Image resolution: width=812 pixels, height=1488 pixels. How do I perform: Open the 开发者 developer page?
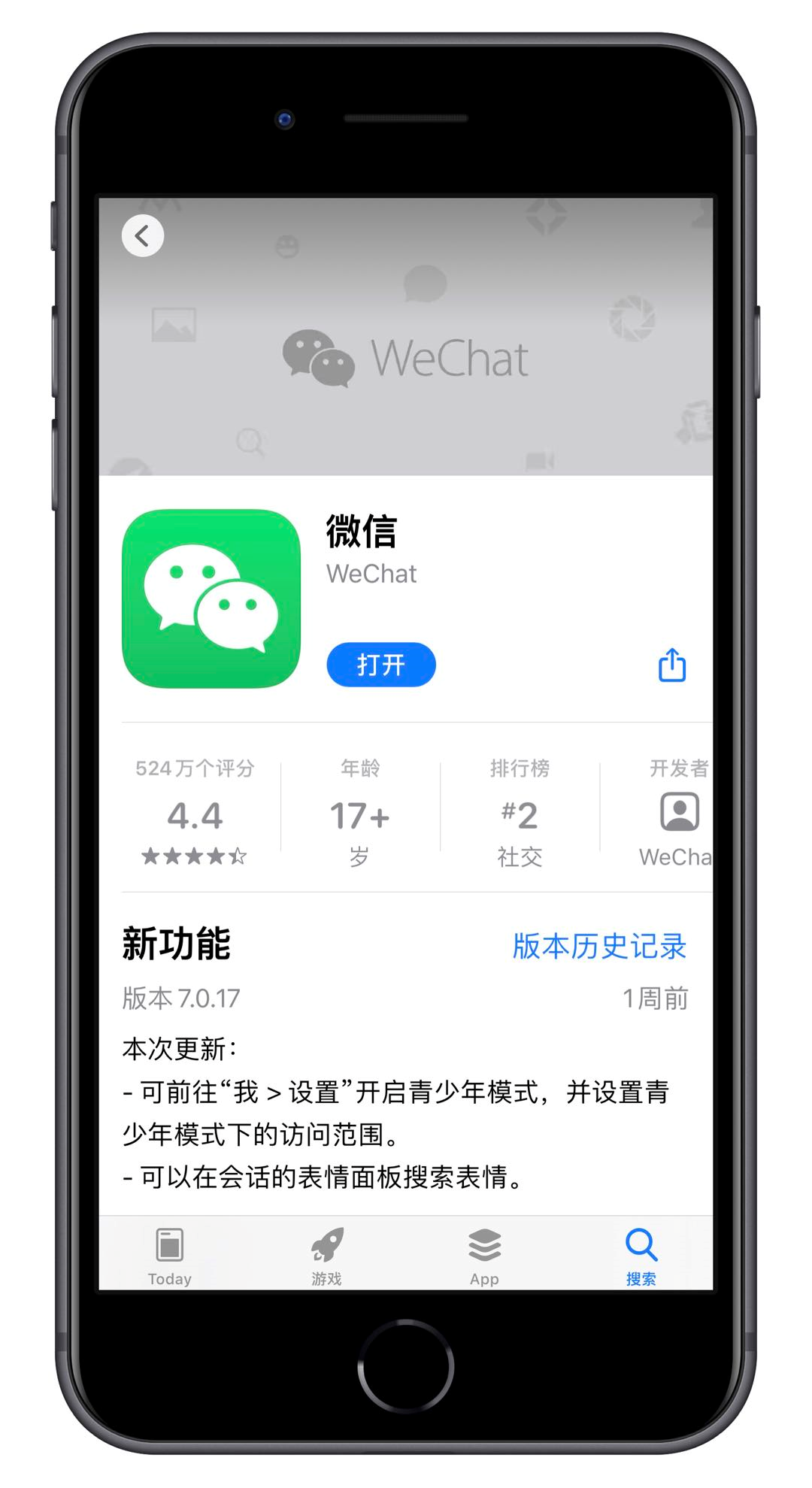[677, 815]
